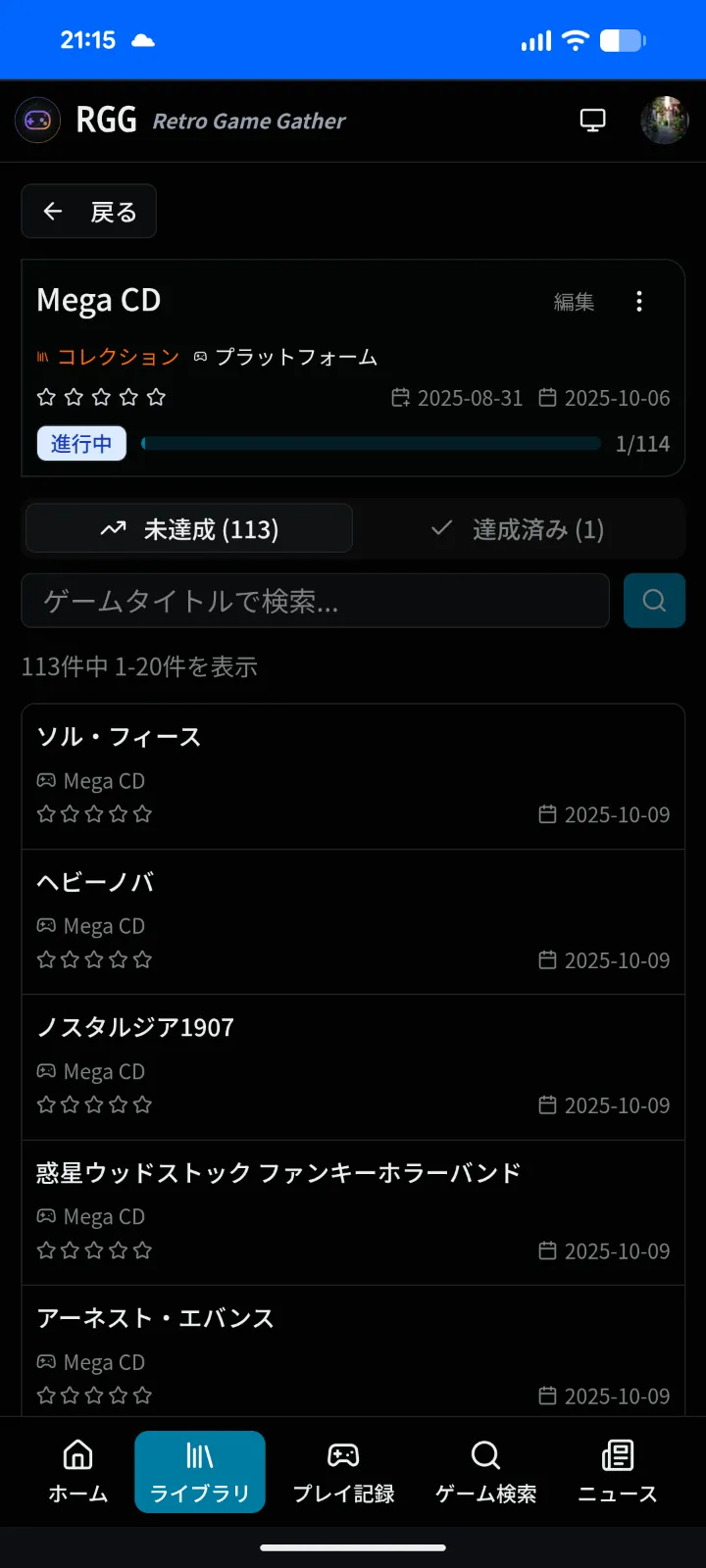Open the ゲーム検索 tab

pos(485,1472)
